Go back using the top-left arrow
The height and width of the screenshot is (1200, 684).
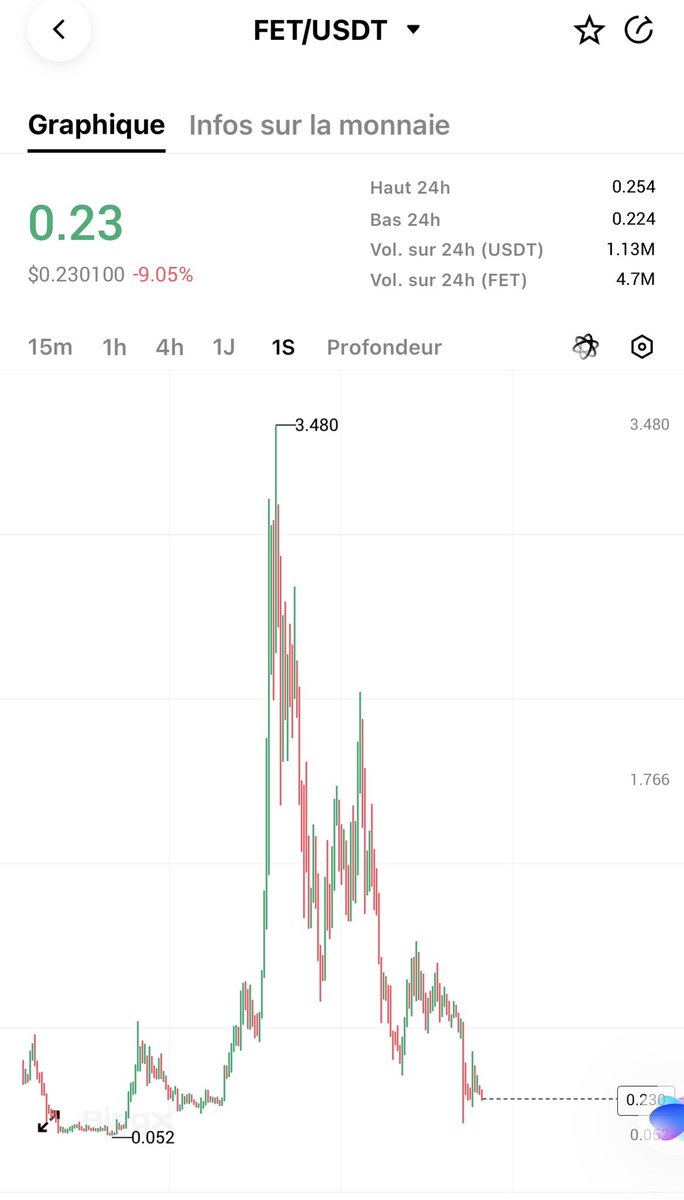[59, 31]
